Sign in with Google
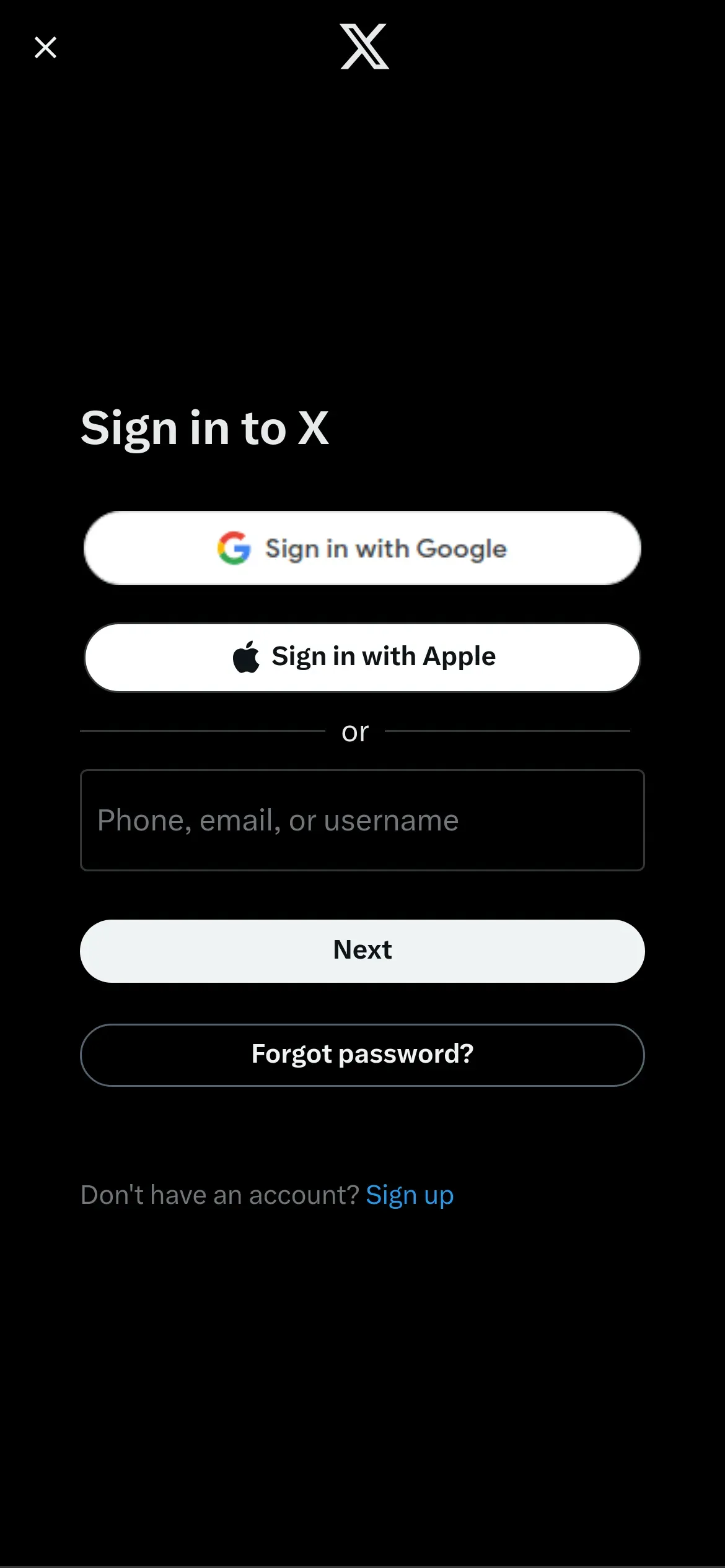 tap(362, 548)
